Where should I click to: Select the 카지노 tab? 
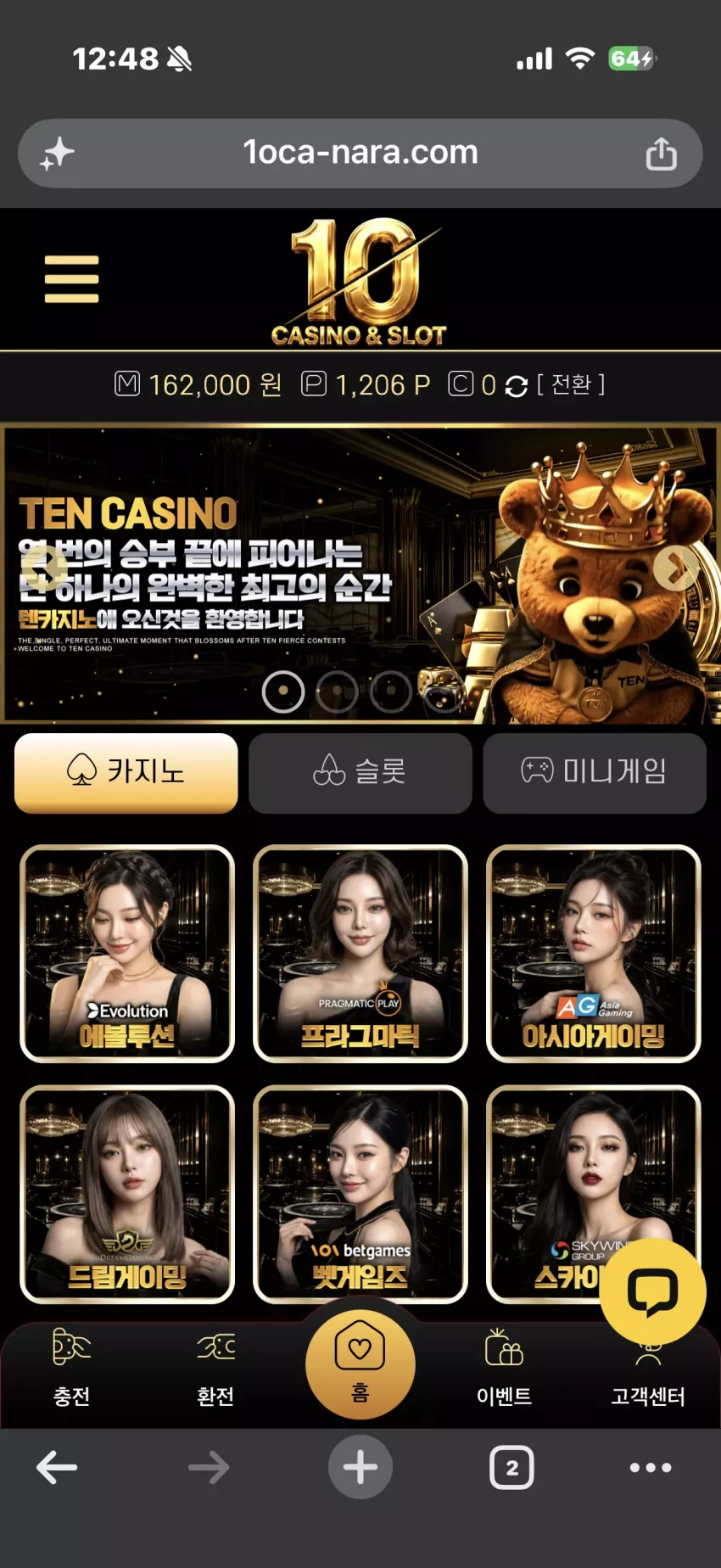click(x=126, y=773)
